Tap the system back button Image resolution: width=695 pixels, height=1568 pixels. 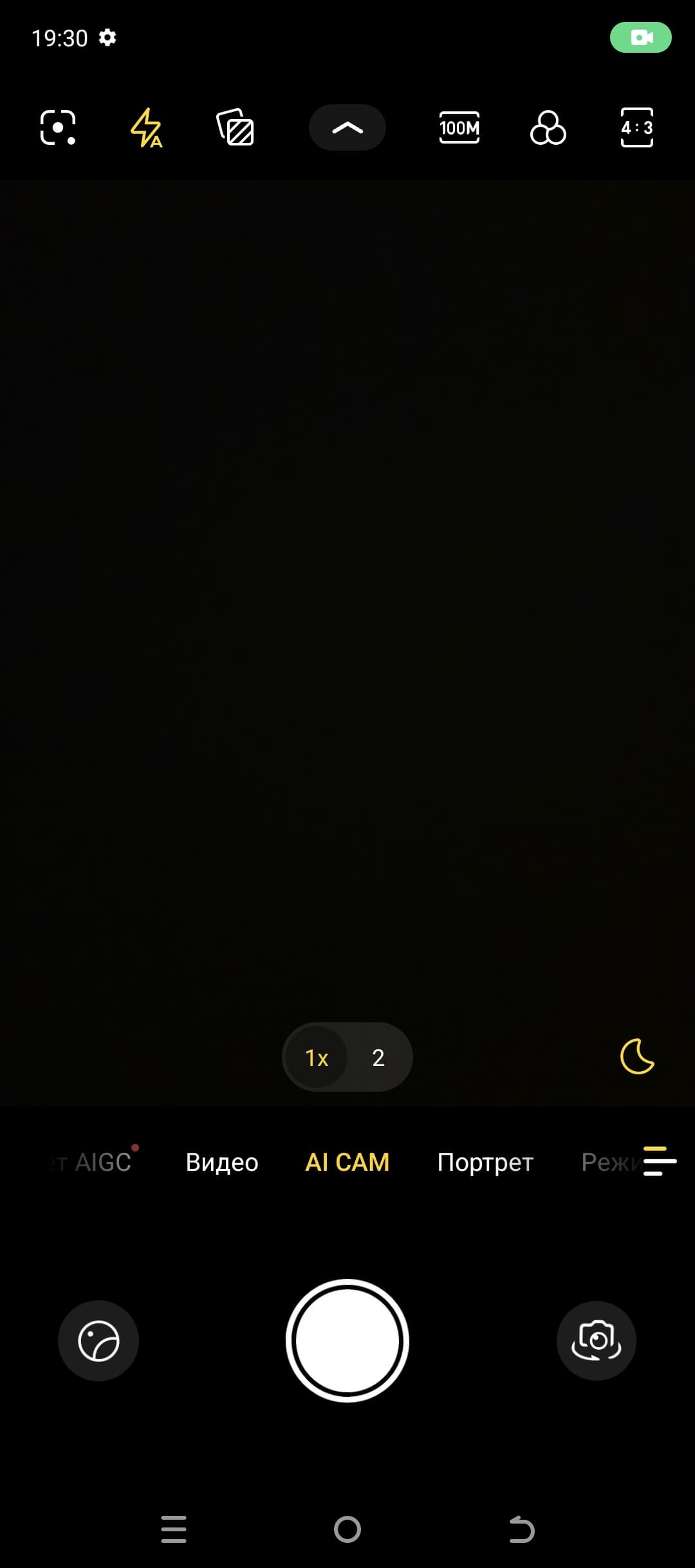(521, 1529)
